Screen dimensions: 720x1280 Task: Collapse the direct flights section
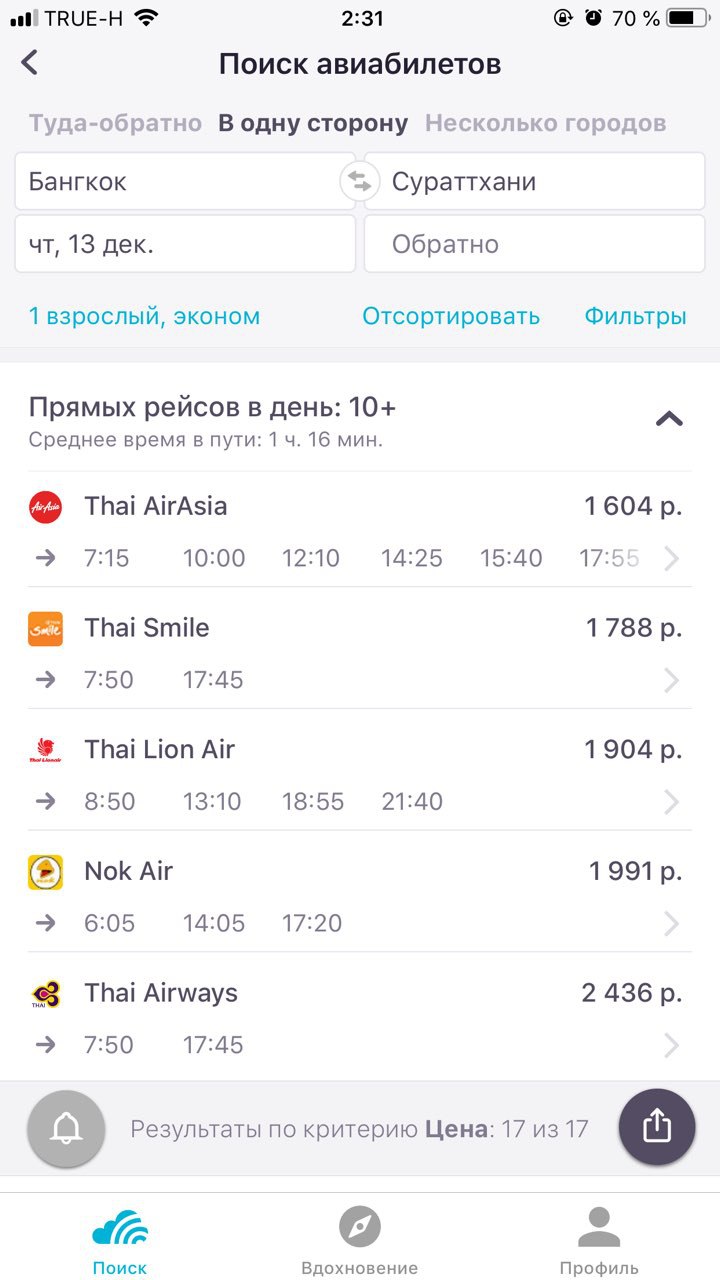coord(669,419)
